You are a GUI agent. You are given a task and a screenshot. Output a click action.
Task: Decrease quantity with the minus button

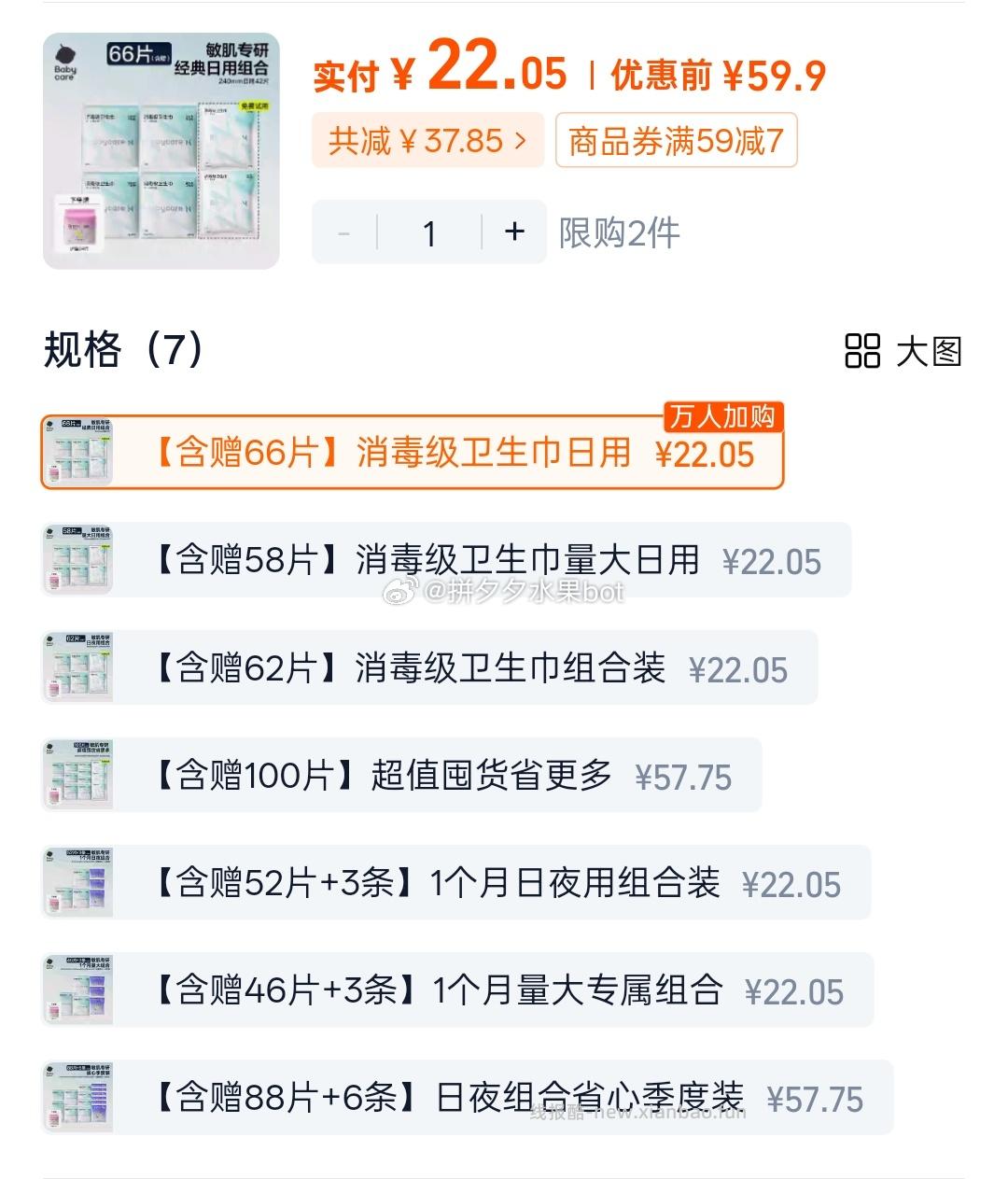coord(343,232)
